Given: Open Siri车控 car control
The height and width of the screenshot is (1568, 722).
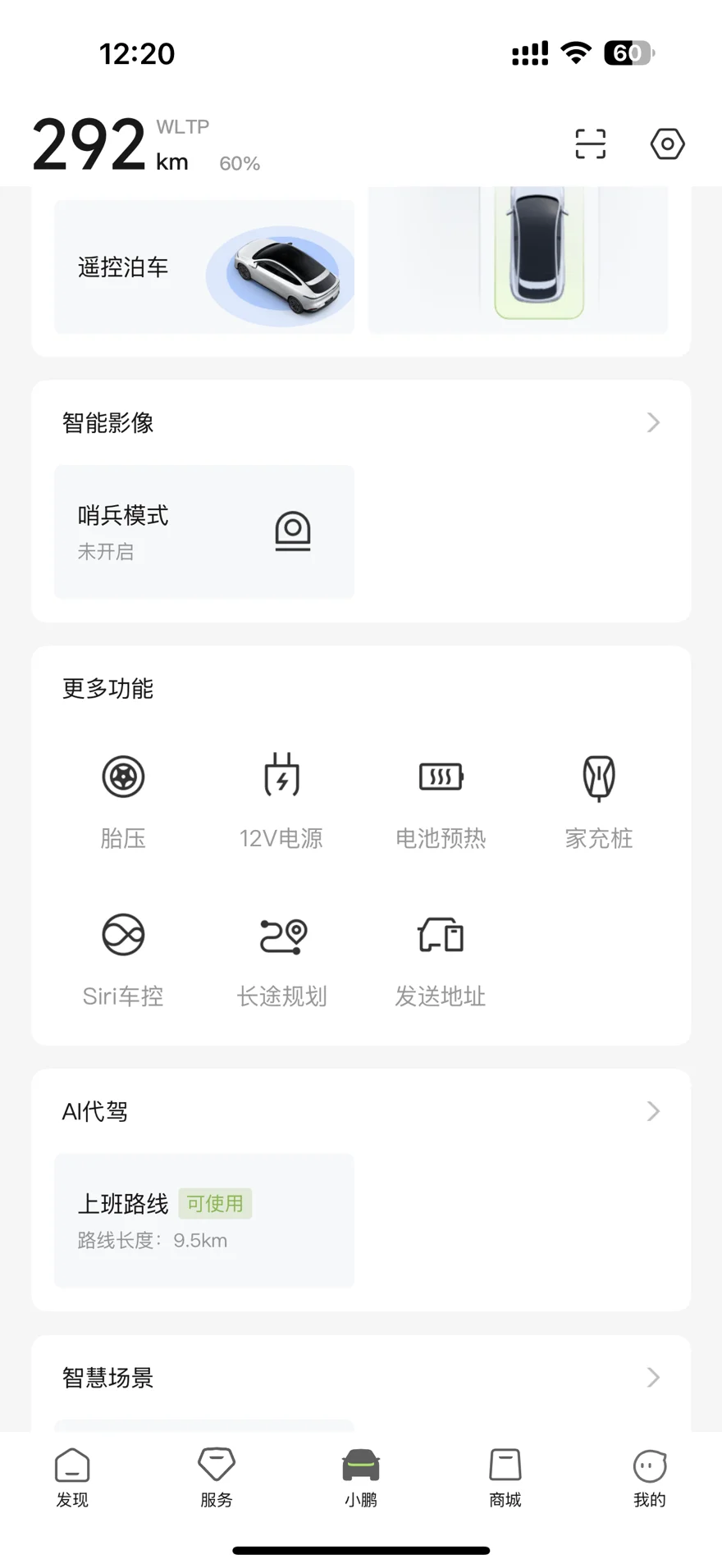Looking at the screenshot, I should pos(123,958).
